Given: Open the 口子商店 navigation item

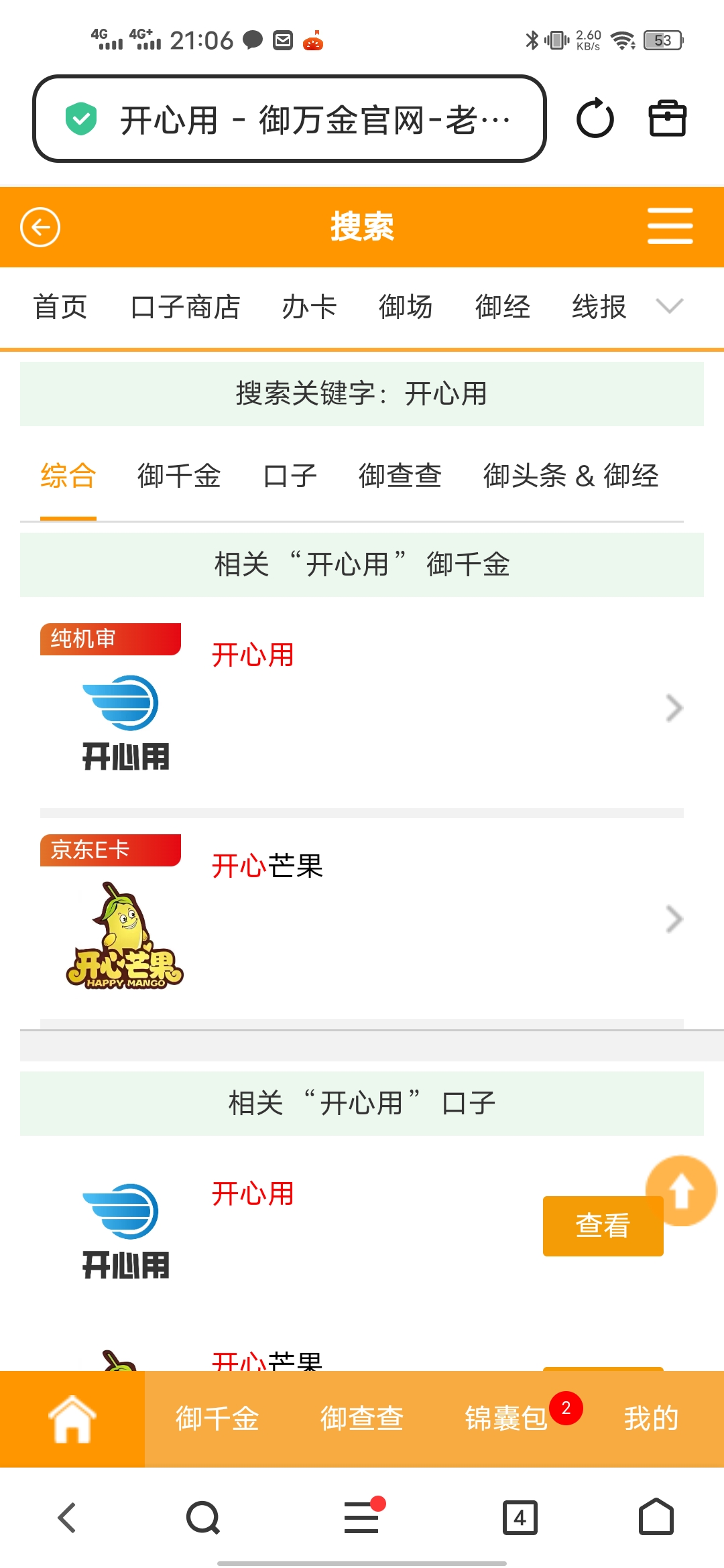Looking at the screenshot, I should (185, 308).
